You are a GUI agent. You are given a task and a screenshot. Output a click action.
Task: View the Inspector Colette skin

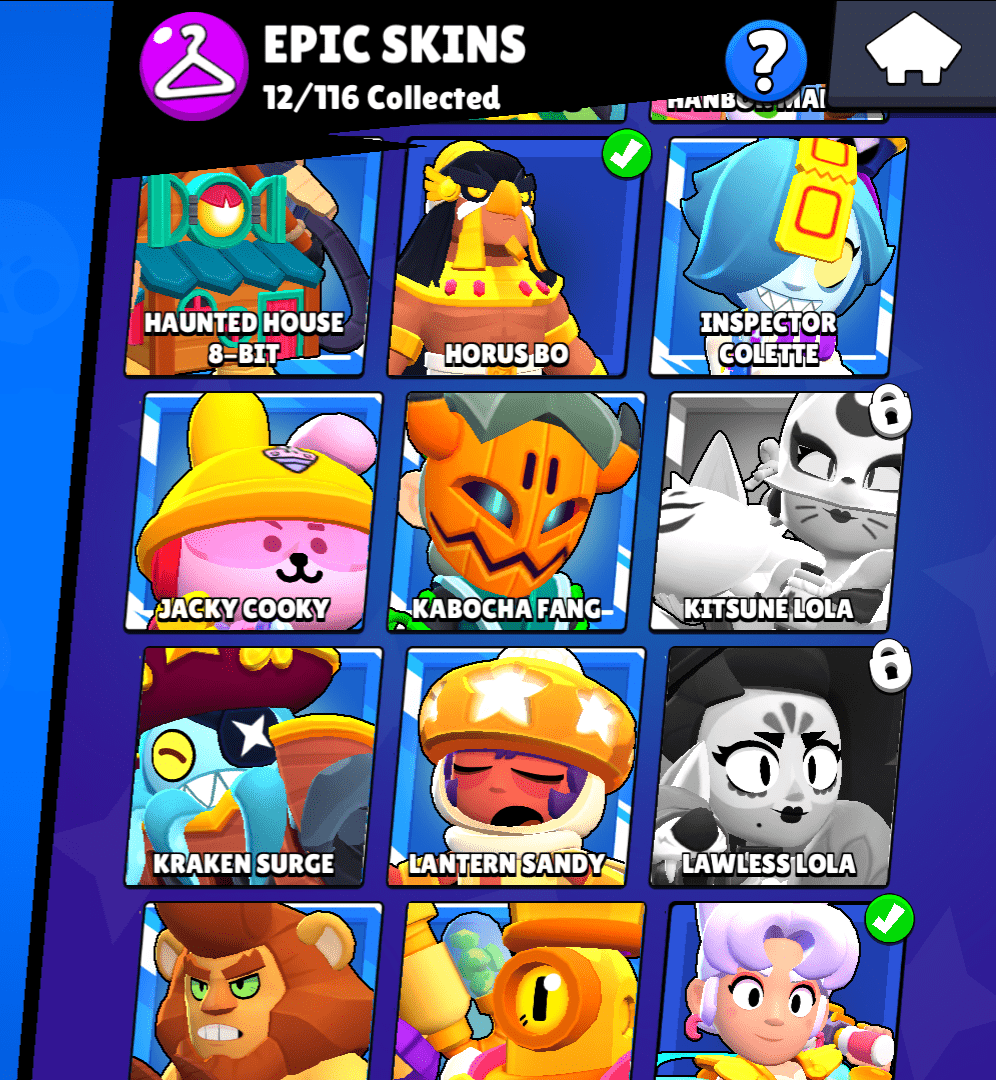click(x=778, y=260)
